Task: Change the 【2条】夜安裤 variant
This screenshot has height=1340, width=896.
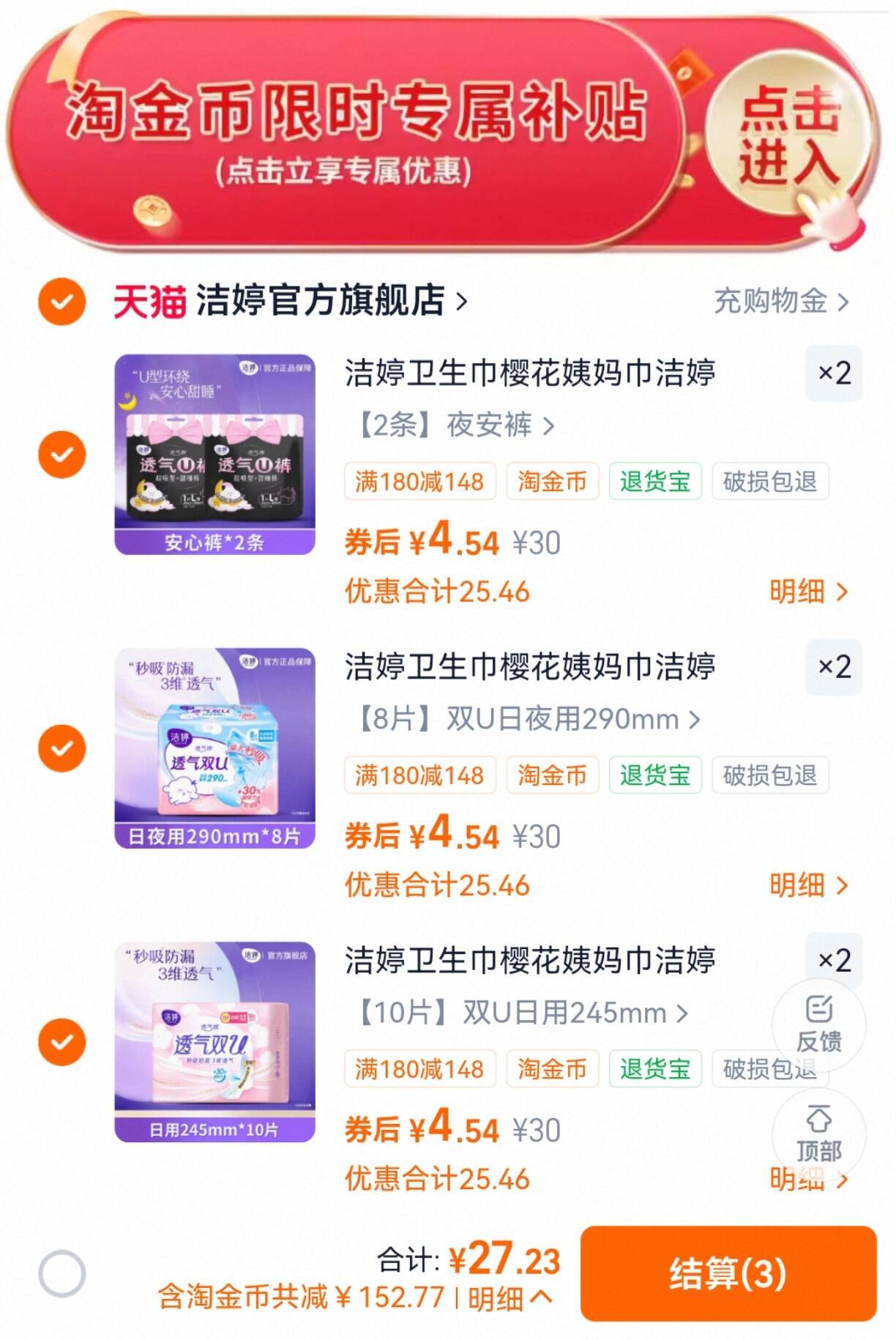Action: 454,425
